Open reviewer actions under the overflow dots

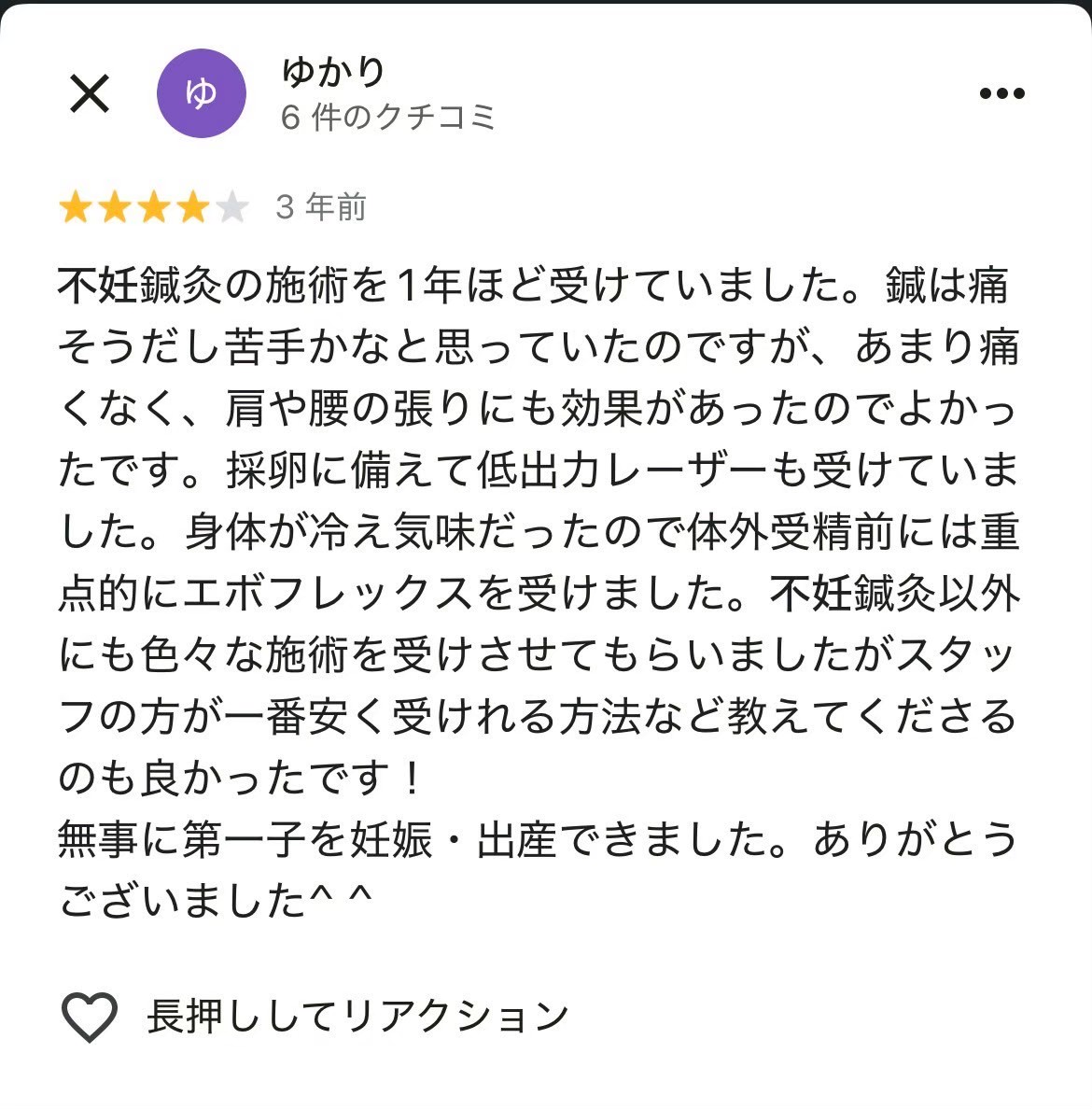(1001, 92)
